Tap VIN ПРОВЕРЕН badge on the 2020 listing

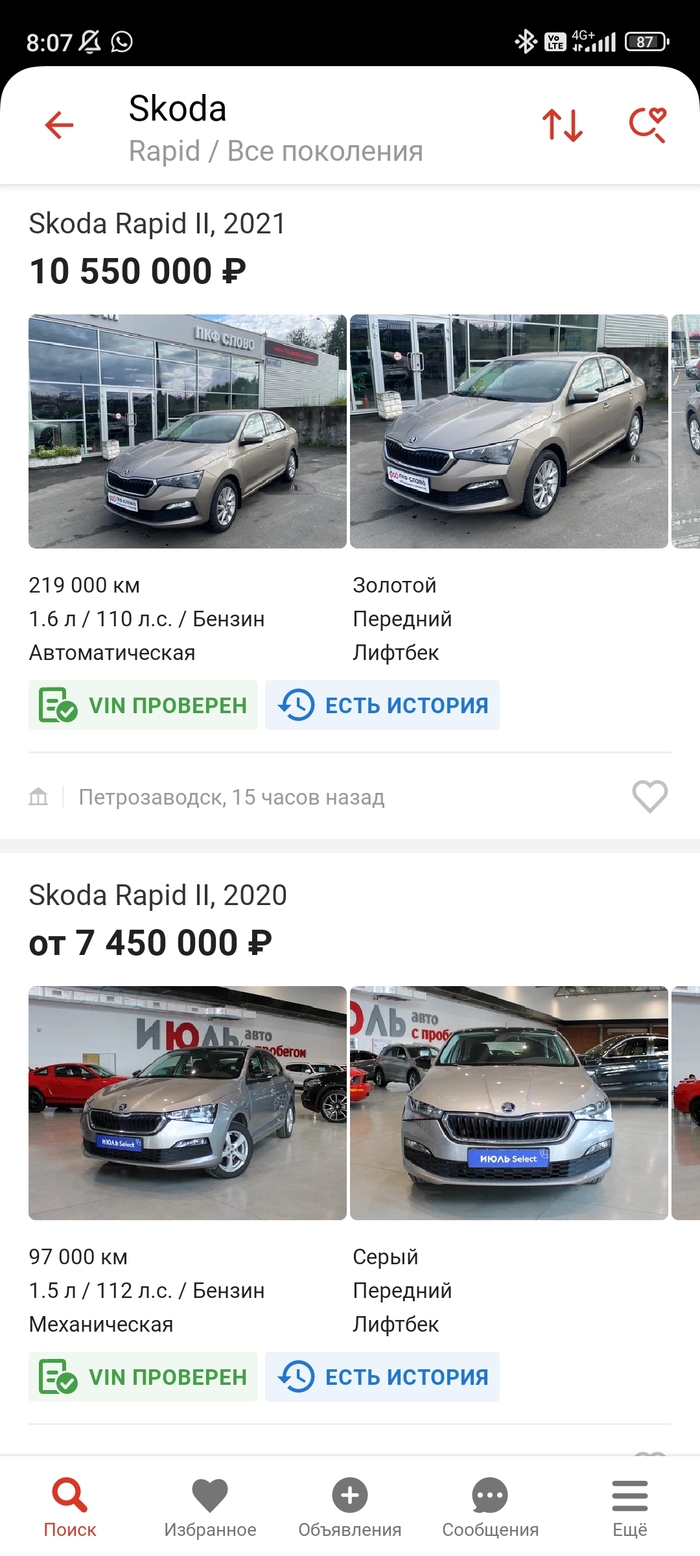click(143, 1377)
